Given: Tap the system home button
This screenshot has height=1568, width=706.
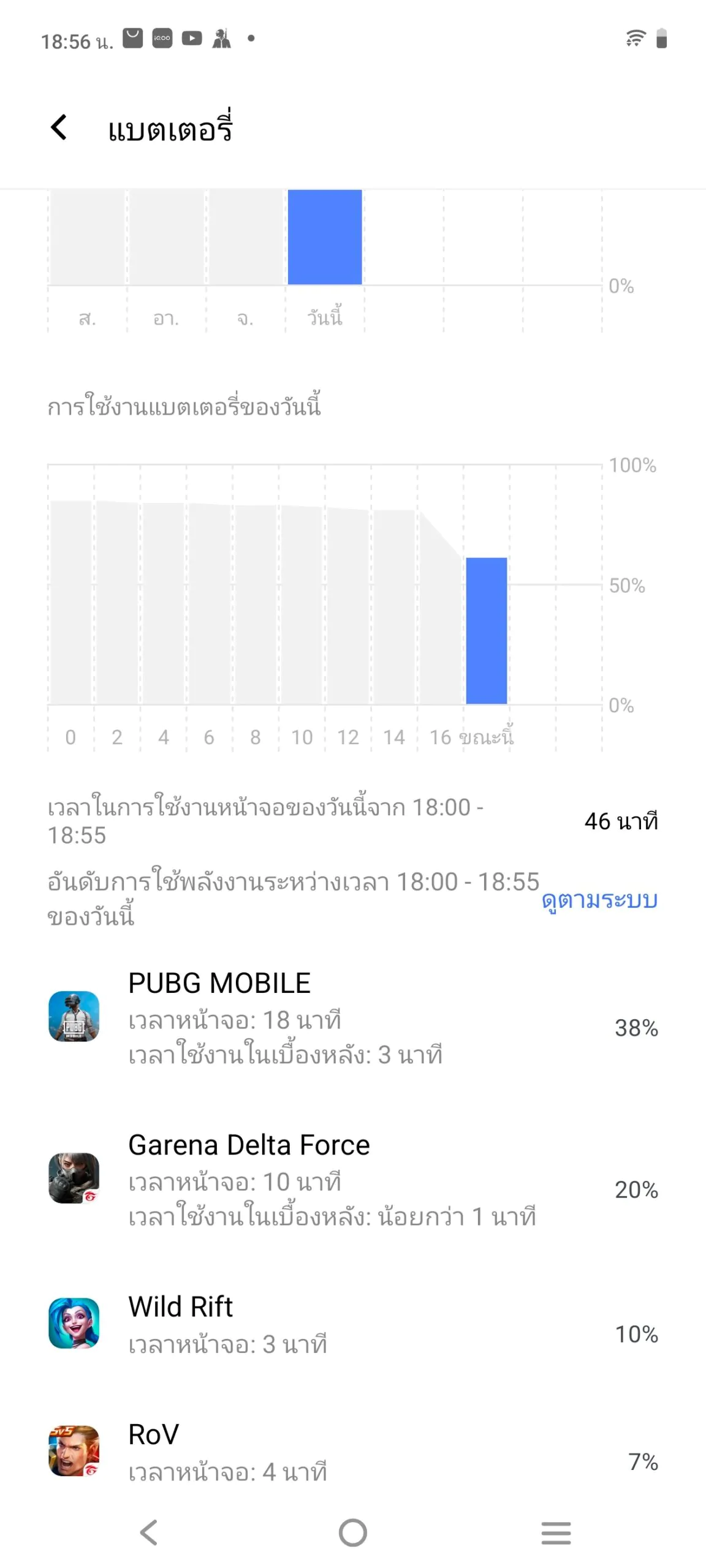Looking at the screenshot, I should 353,1533.
